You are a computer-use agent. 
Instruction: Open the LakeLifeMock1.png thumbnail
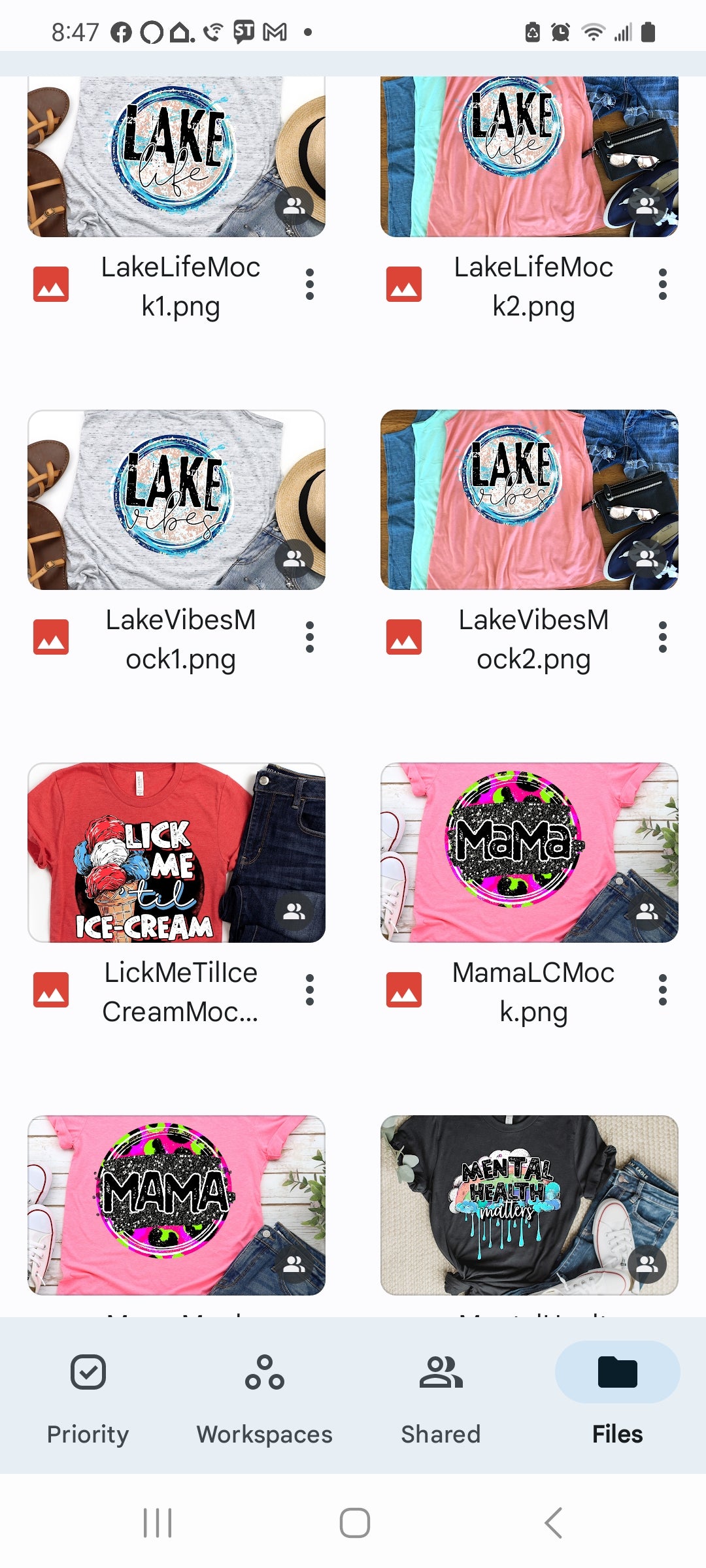click(x=176, y=157)
